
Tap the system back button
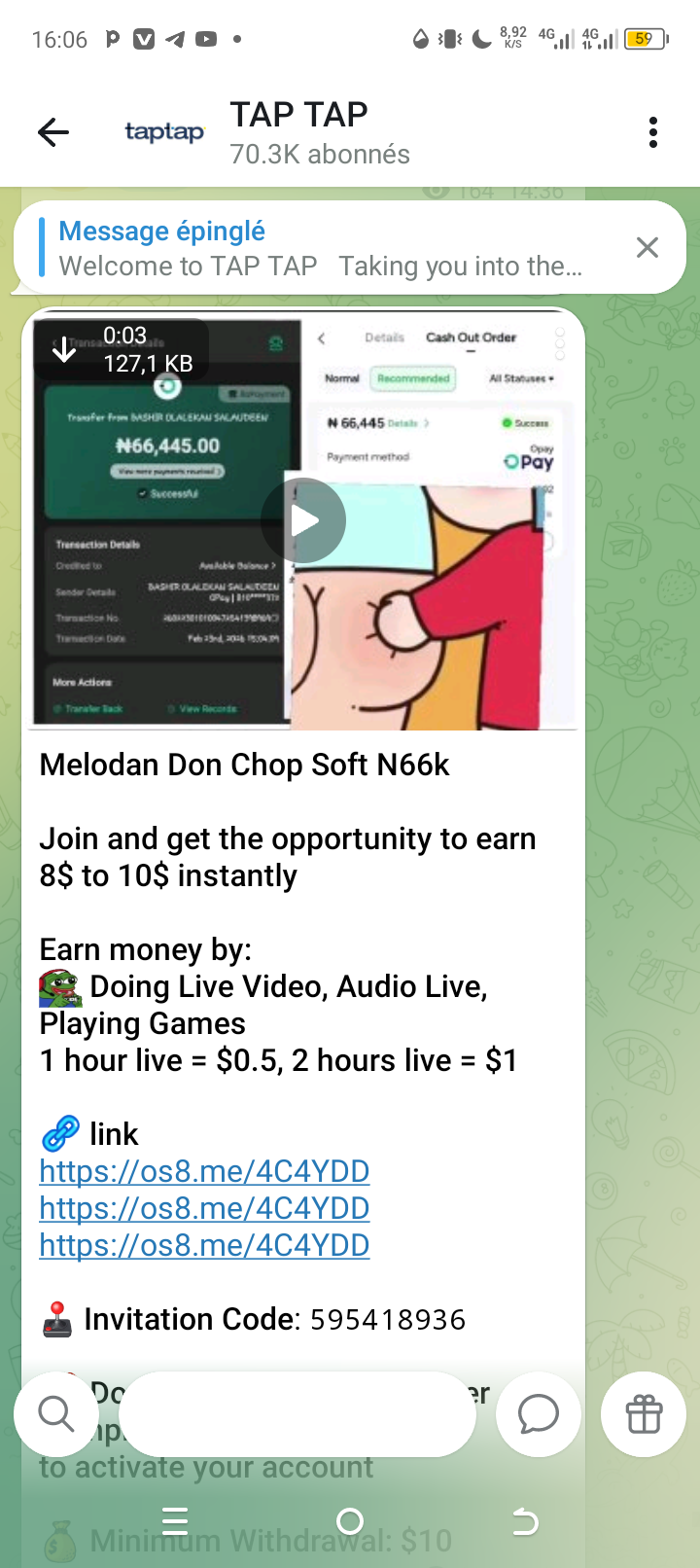[x=525, y=1521]
